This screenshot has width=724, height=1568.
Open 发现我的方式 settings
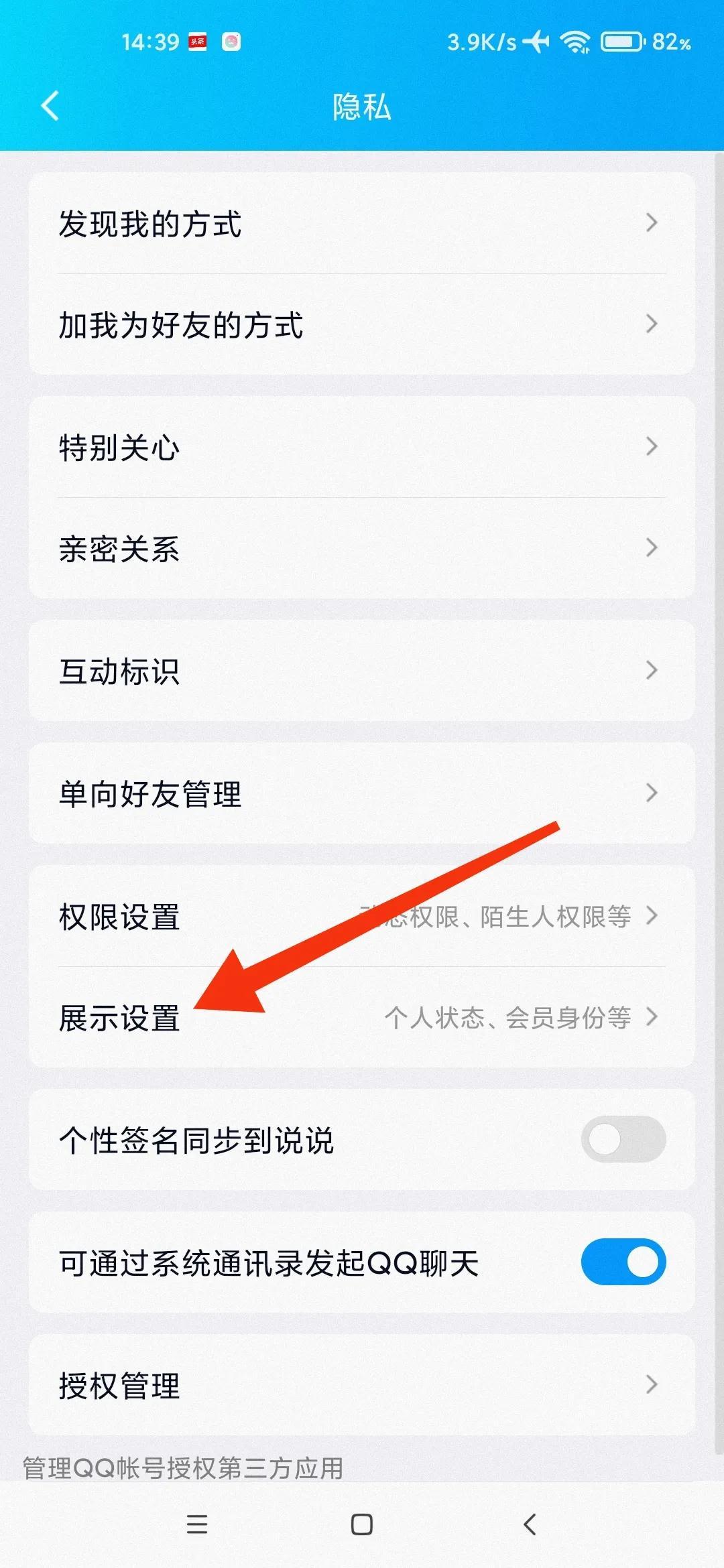(361, 223)
